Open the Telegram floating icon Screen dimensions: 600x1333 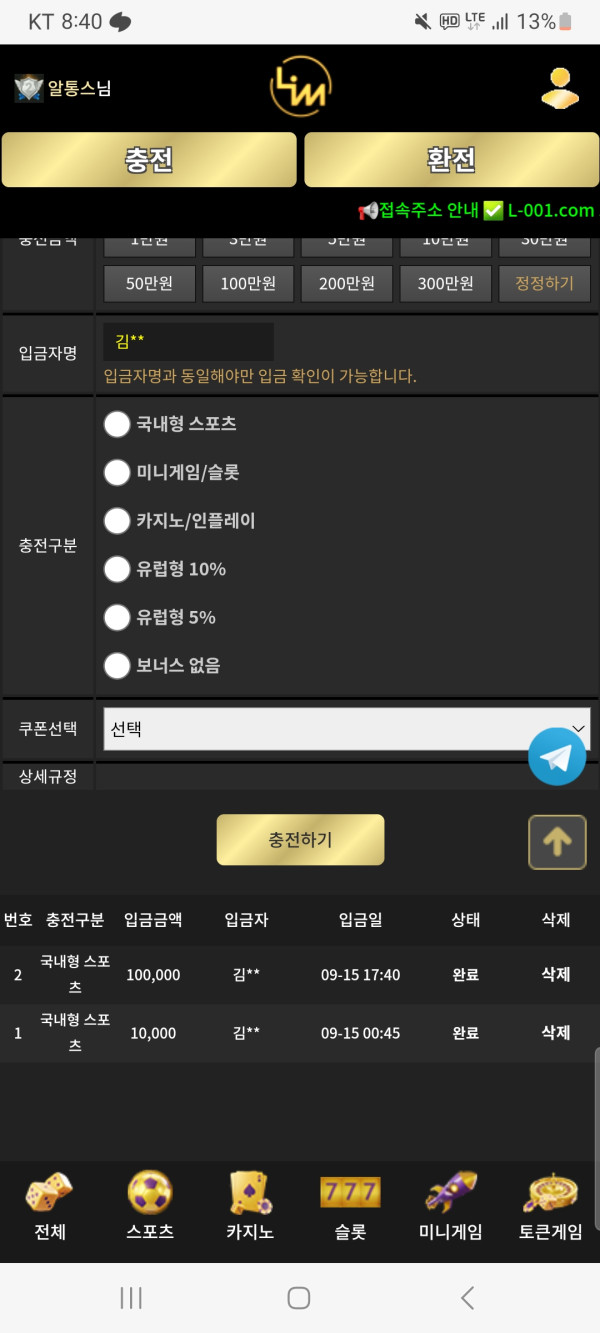[557, 757]
